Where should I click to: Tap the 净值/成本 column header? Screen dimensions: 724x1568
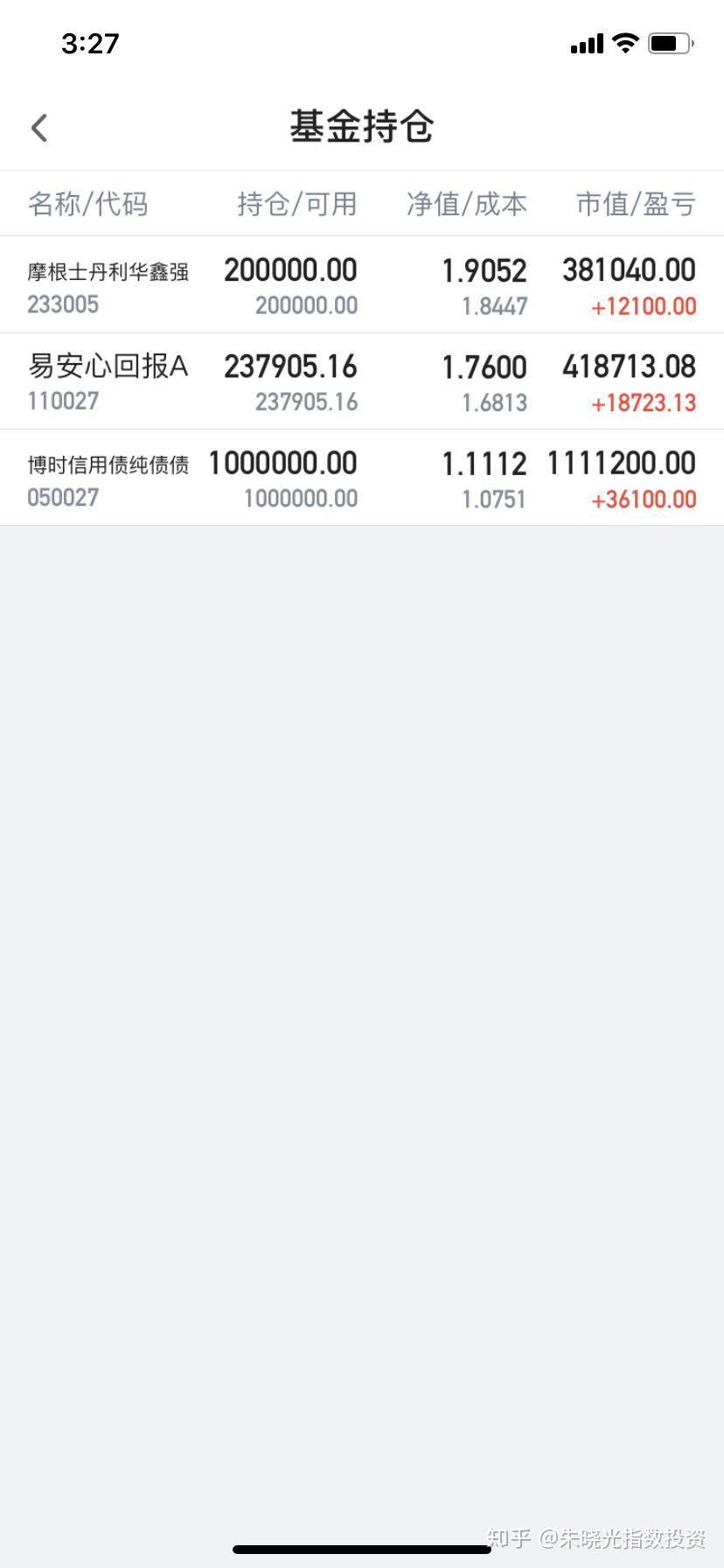466,204
